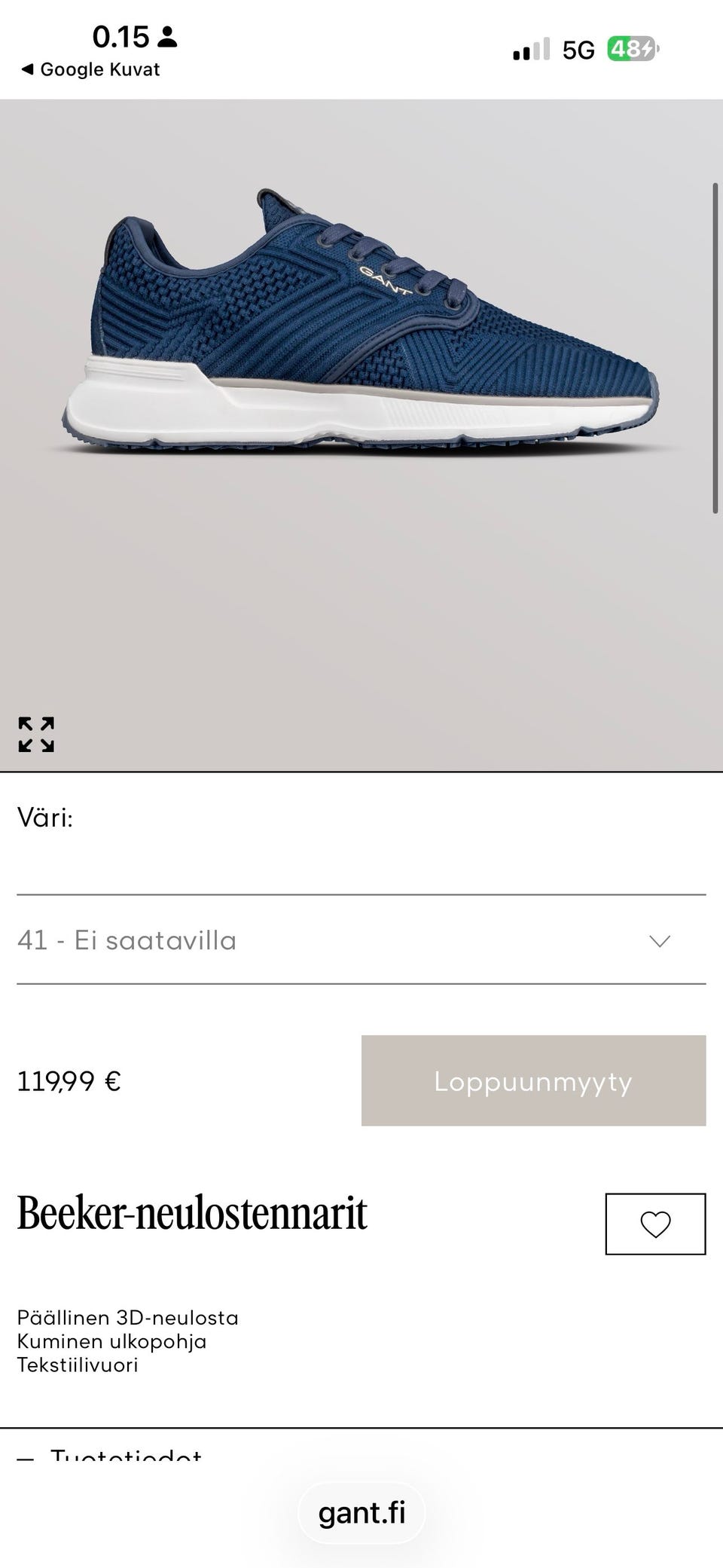Expand the chevron on the size dropdown
This screenshot has height=1568, width=723.
click(660, 940)
